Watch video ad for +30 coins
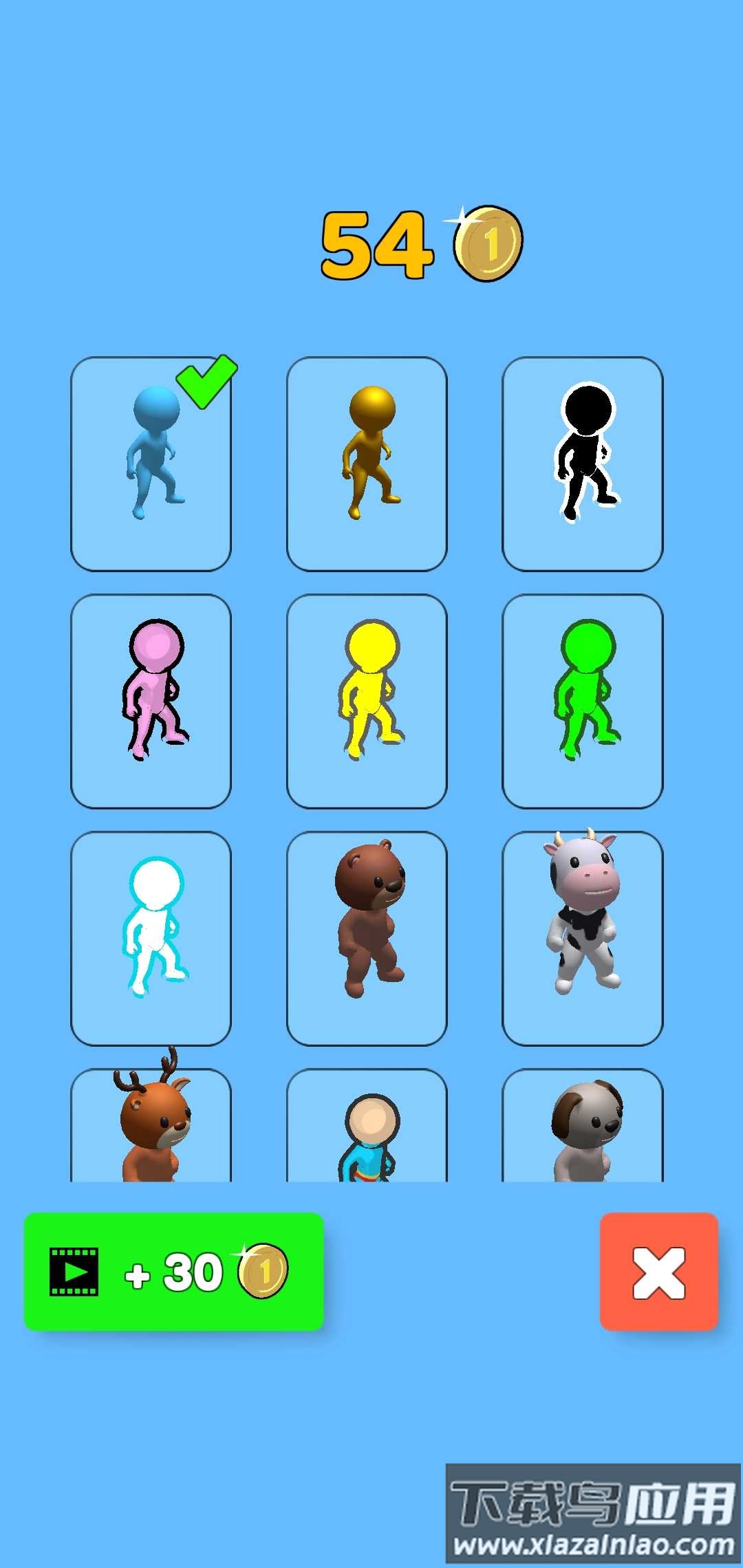Image resolution: width=743 pixels, height=1568 pixels. (x=174, y=1272)
